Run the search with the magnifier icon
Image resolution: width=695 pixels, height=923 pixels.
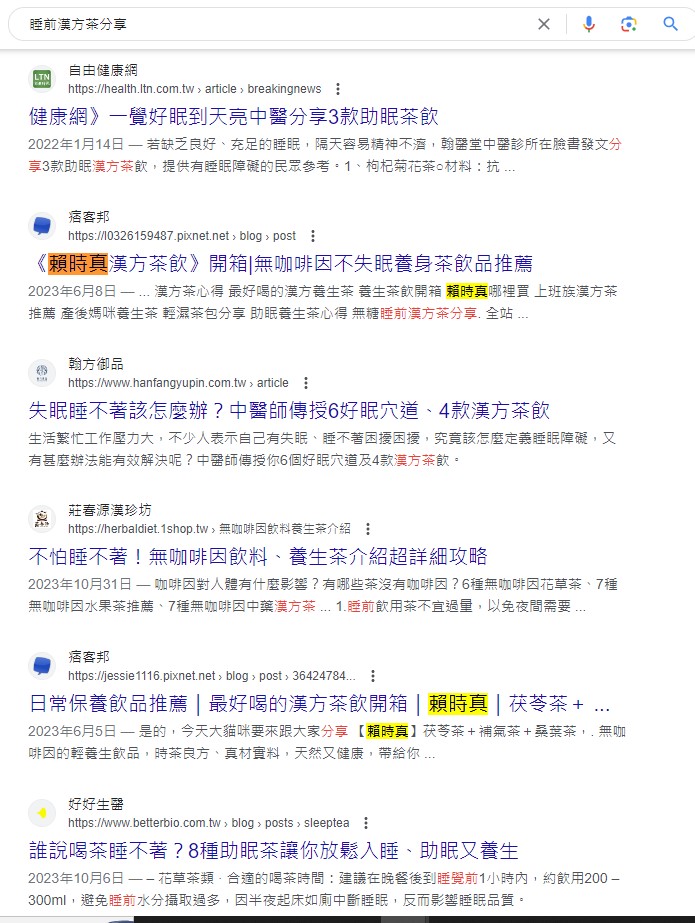[671, 24]
